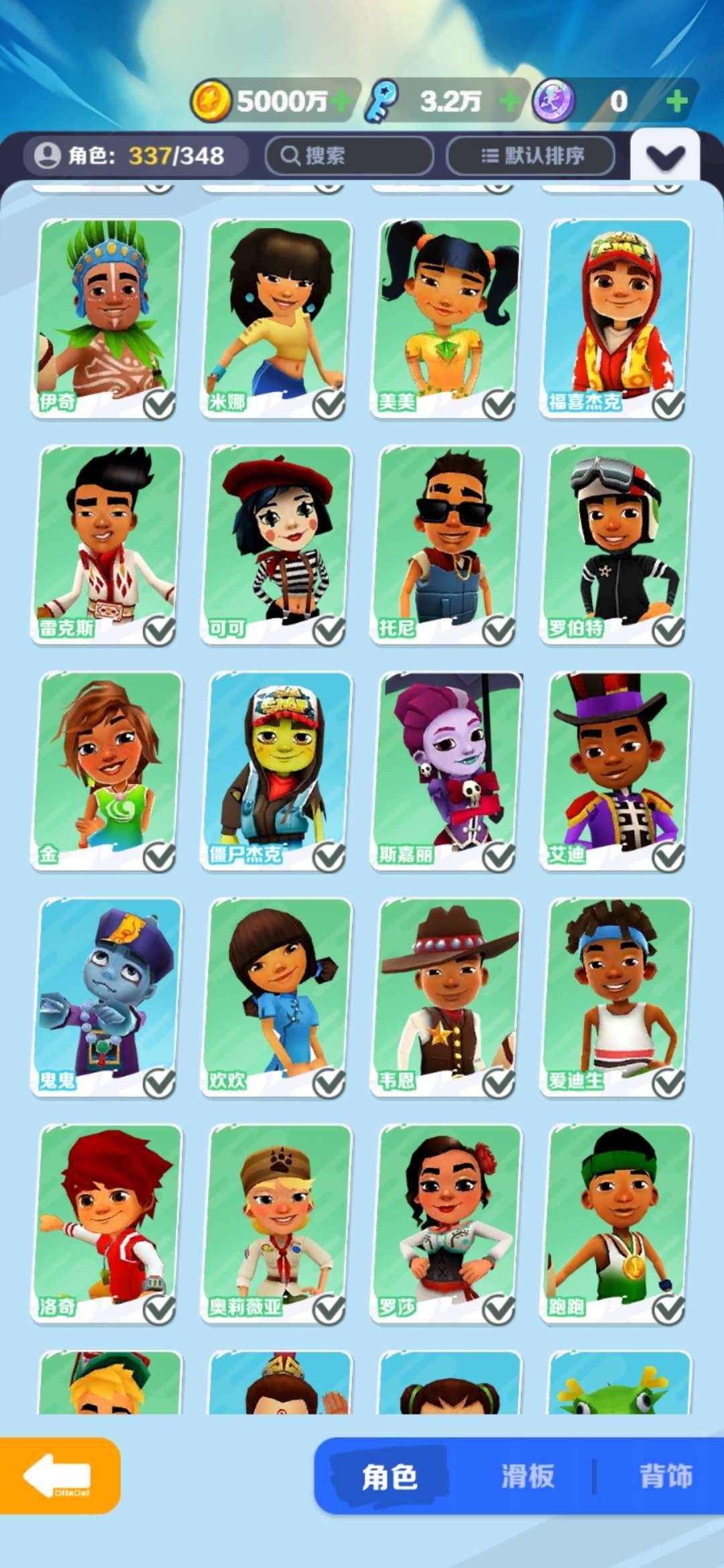Select the 角色 tab

[389, 1476]
